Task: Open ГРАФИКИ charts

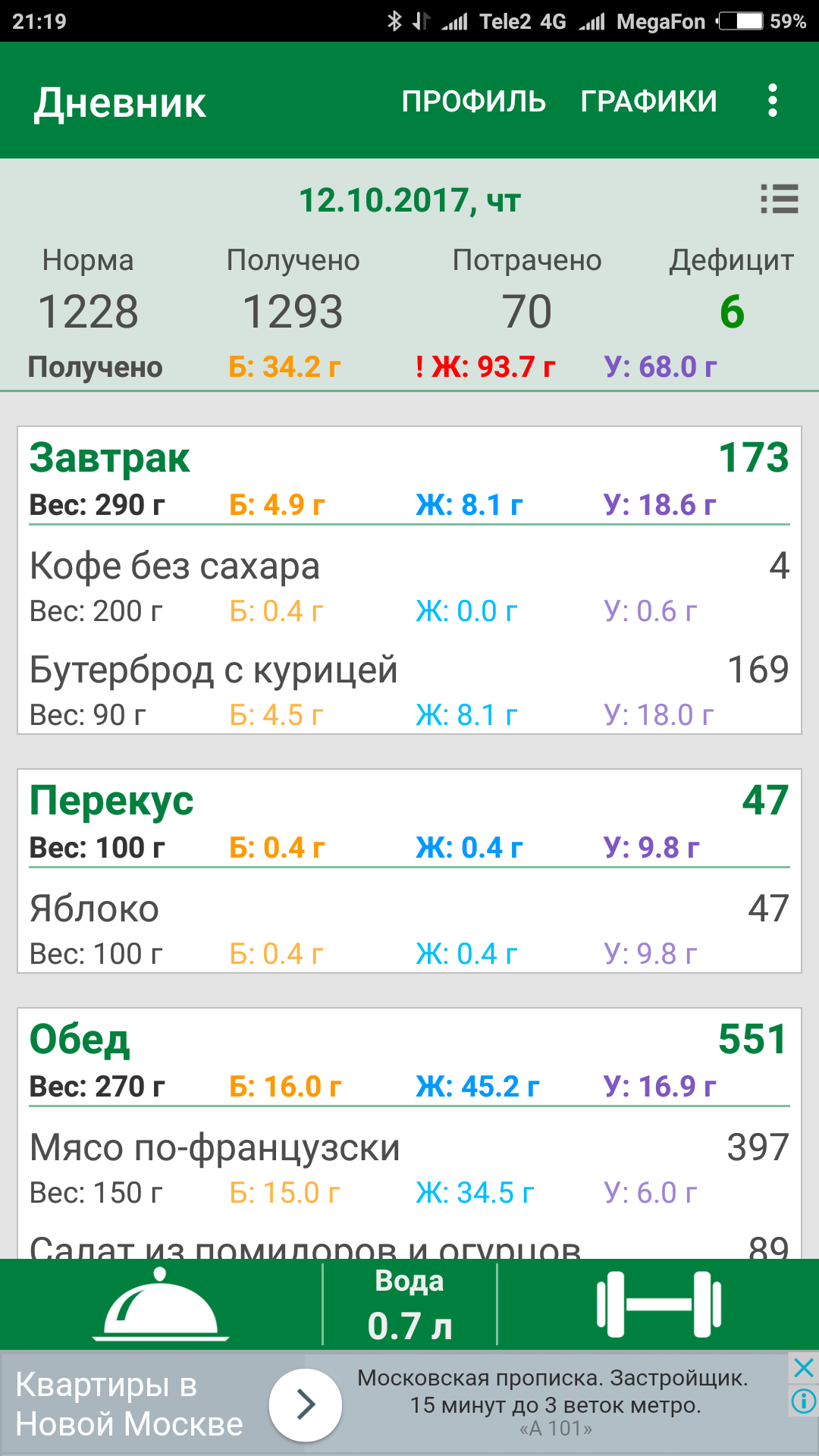Action: click(x=648, y=101)
